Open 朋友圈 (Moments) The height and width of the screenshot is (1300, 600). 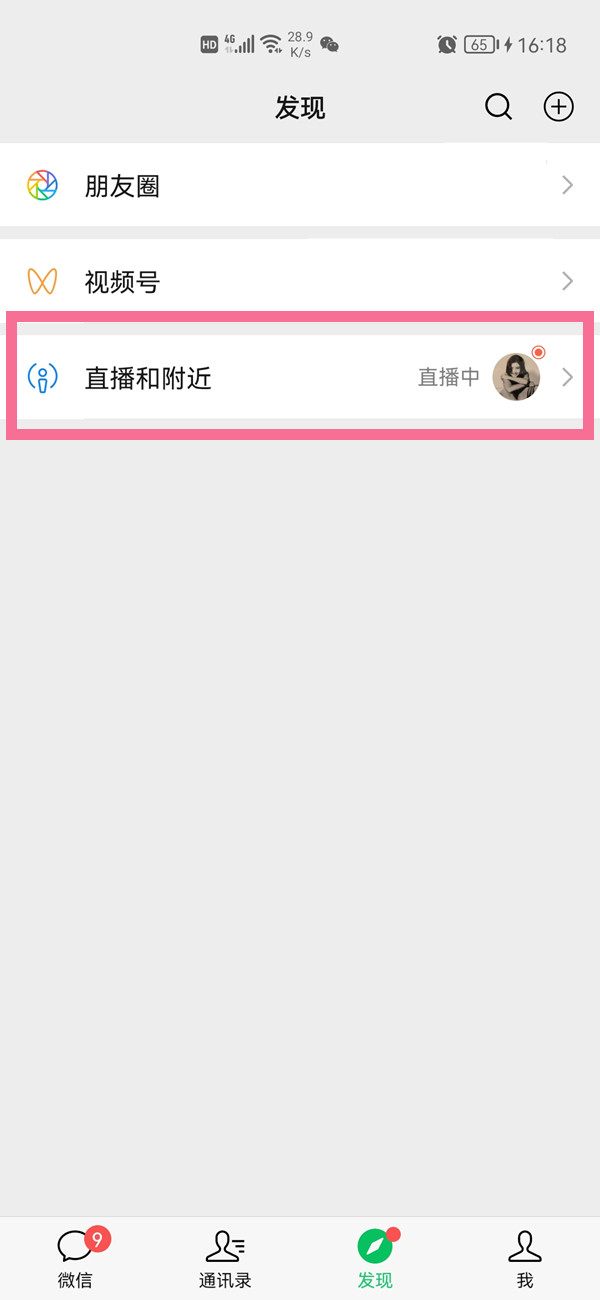300,186
